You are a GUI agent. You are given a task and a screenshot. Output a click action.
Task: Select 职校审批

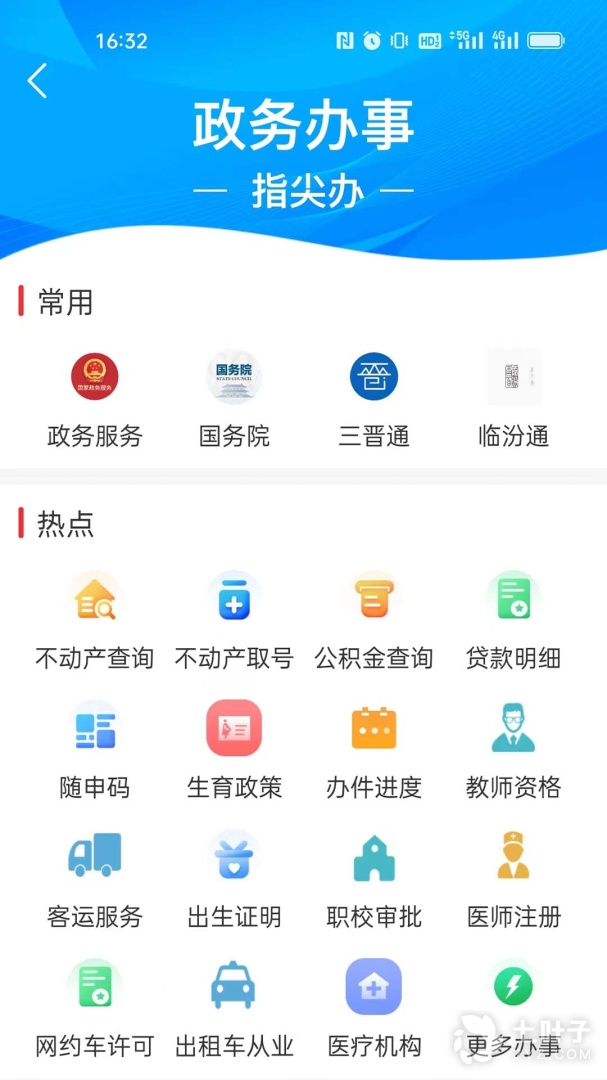374,857
